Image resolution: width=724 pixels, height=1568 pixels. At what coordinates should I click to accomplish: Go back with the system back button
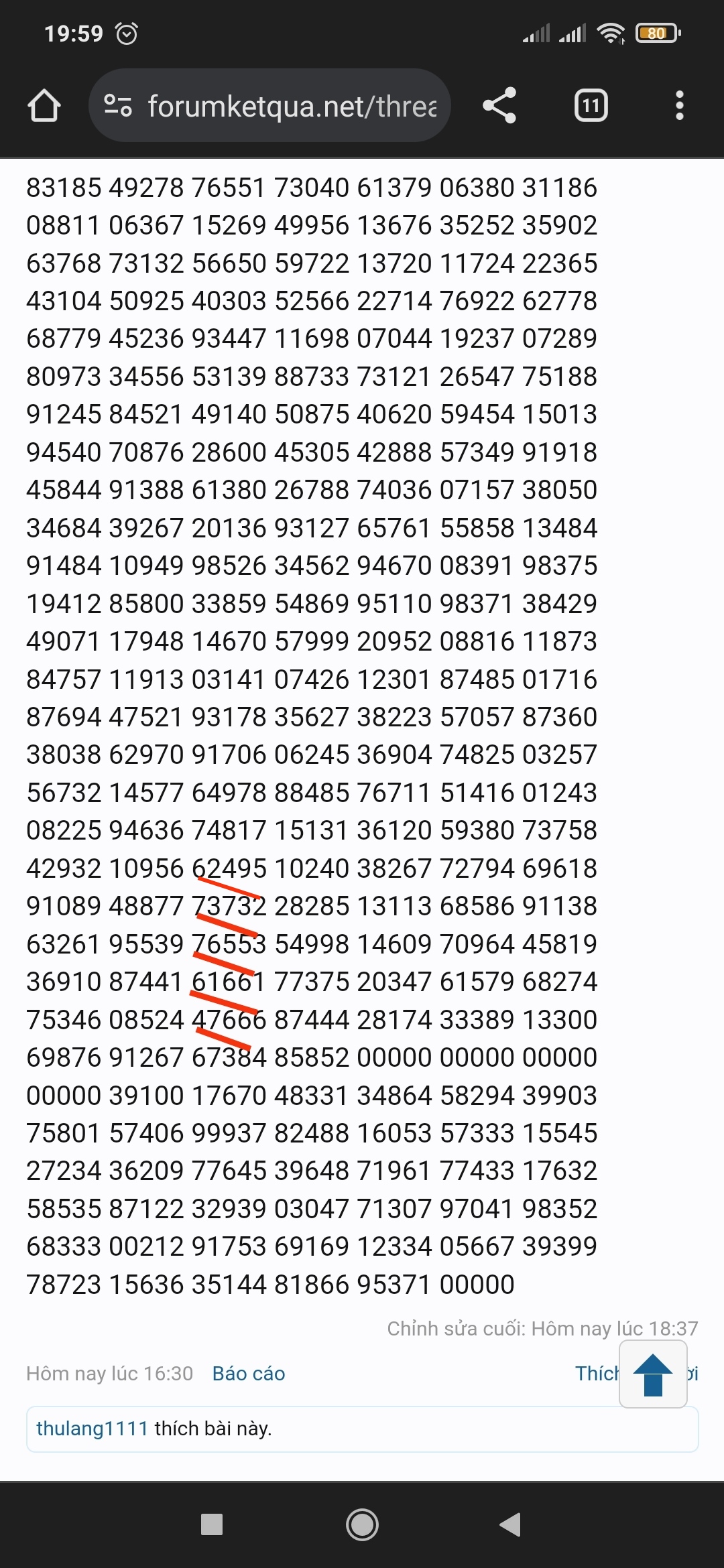click(x=510, y=1524)
